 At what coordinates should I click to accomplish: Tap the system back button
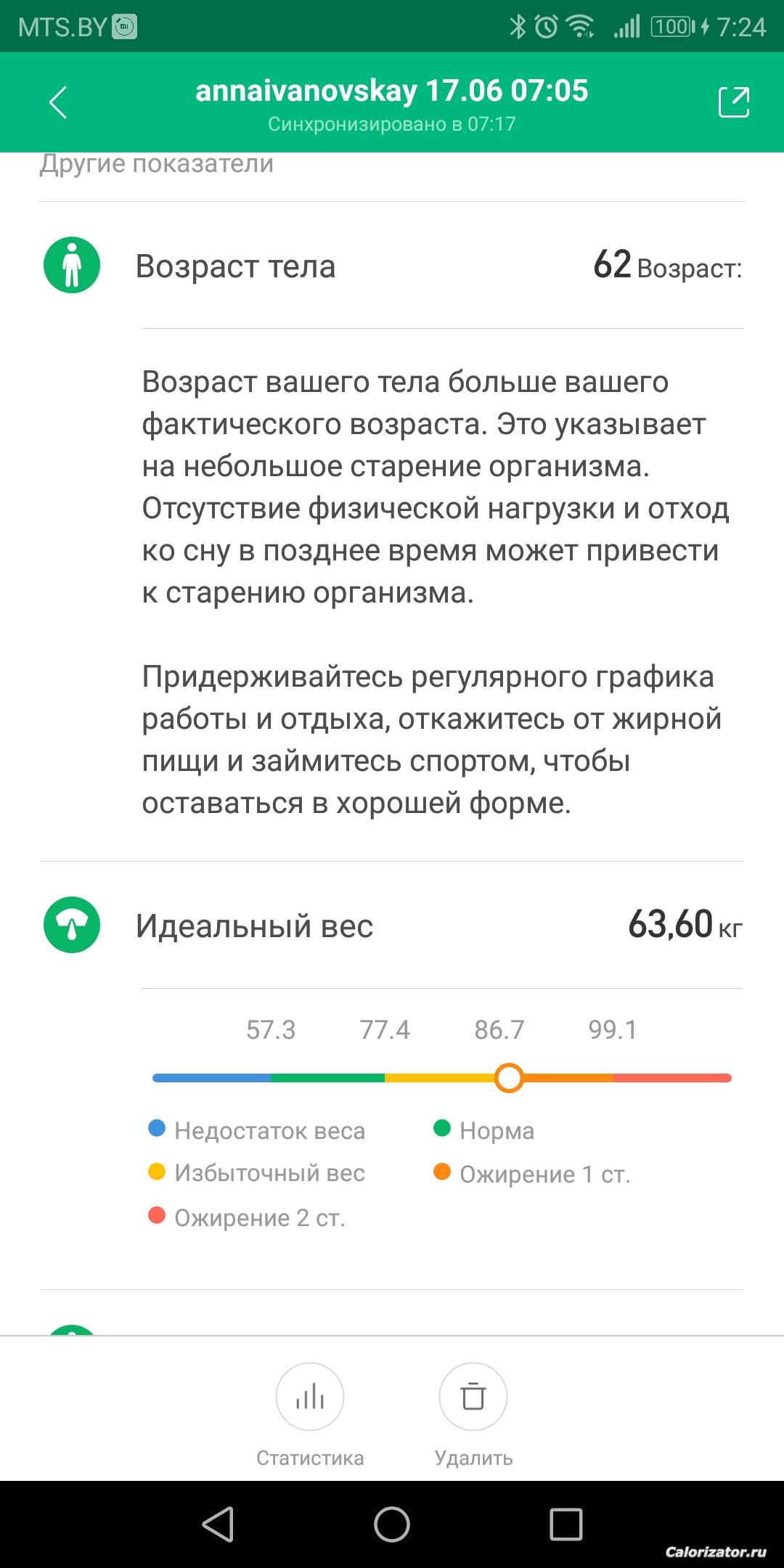pyautogui.click(x=218, y=1524)
